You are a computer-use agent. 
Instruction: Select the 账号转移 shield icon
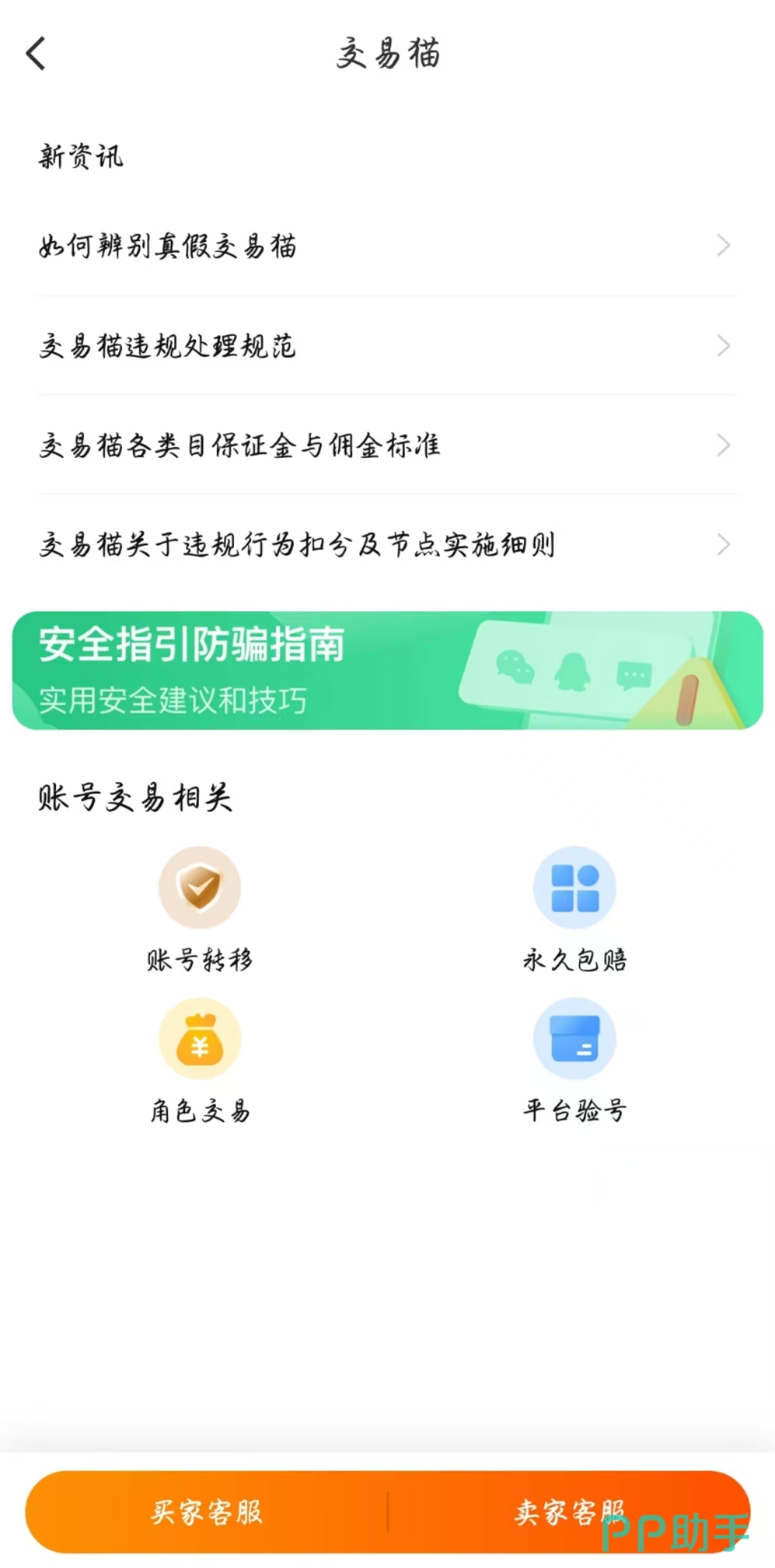coord(199,887)
